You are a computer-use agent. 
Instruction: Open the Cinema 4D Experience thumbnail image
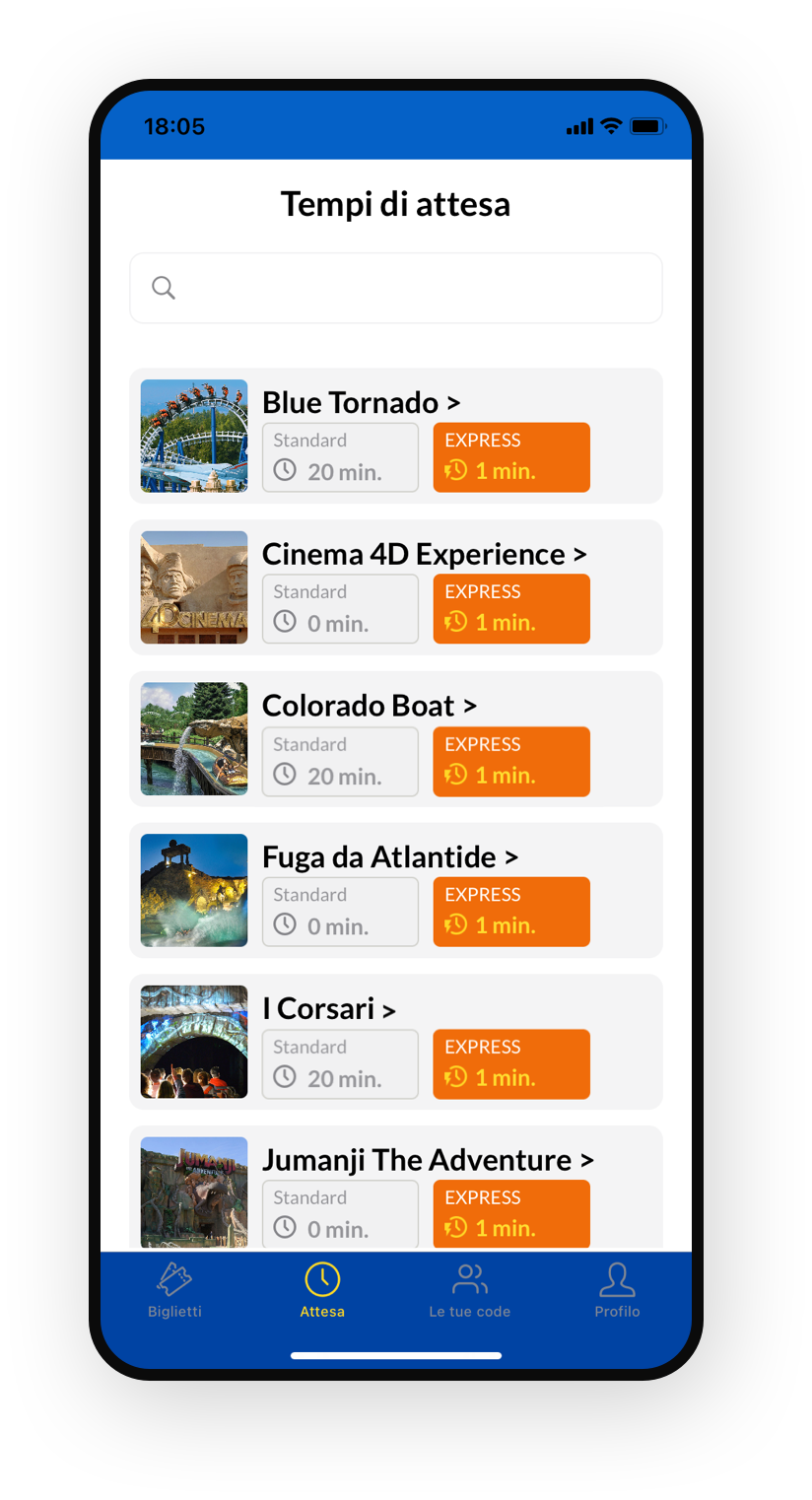pyautogui.click(x=194, y=587)
